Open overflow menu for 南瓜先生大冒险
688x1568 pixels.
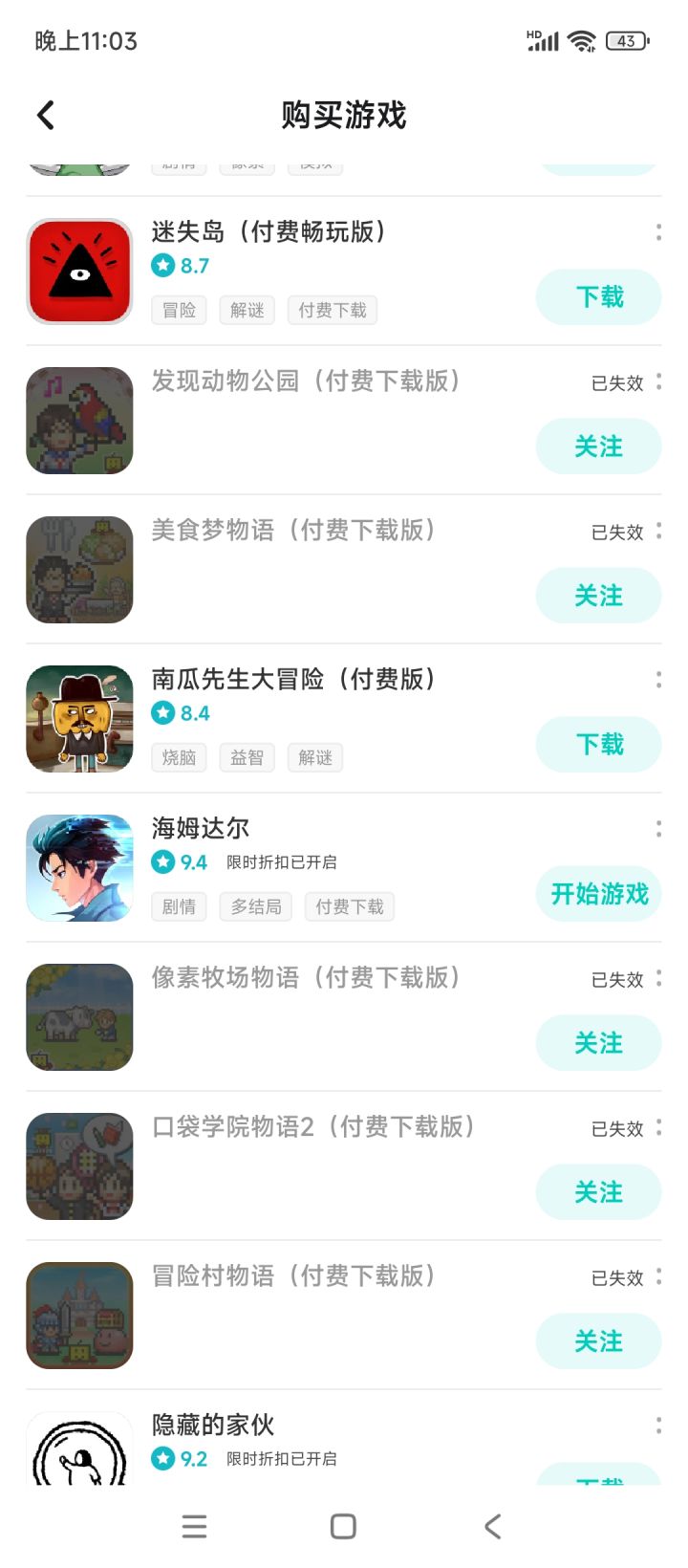658,680
